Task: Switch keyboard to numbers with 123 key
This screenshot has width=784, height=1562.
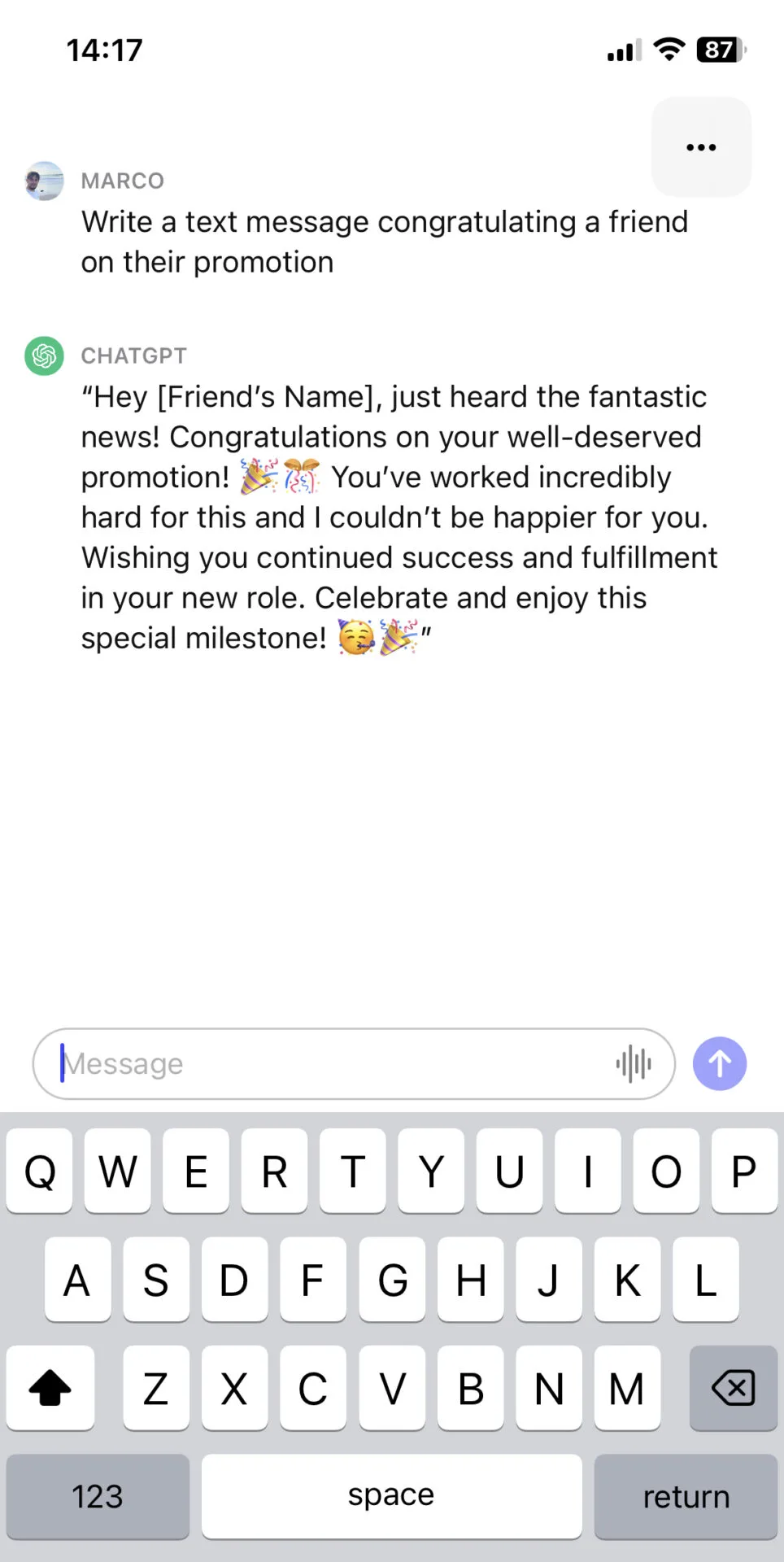Action: (98, 1496)
